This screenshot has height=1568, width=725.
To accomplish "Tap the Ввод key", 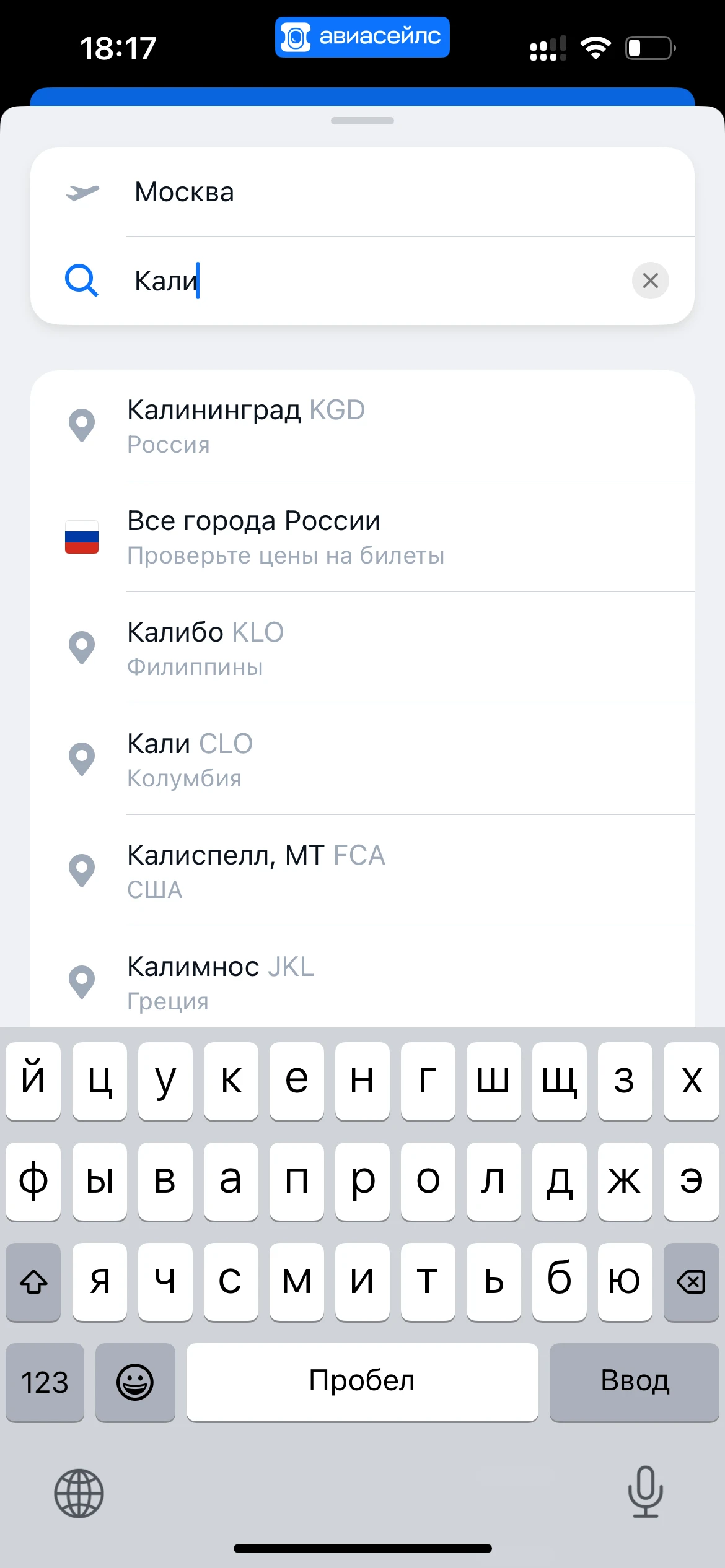I will point(634,1382).
